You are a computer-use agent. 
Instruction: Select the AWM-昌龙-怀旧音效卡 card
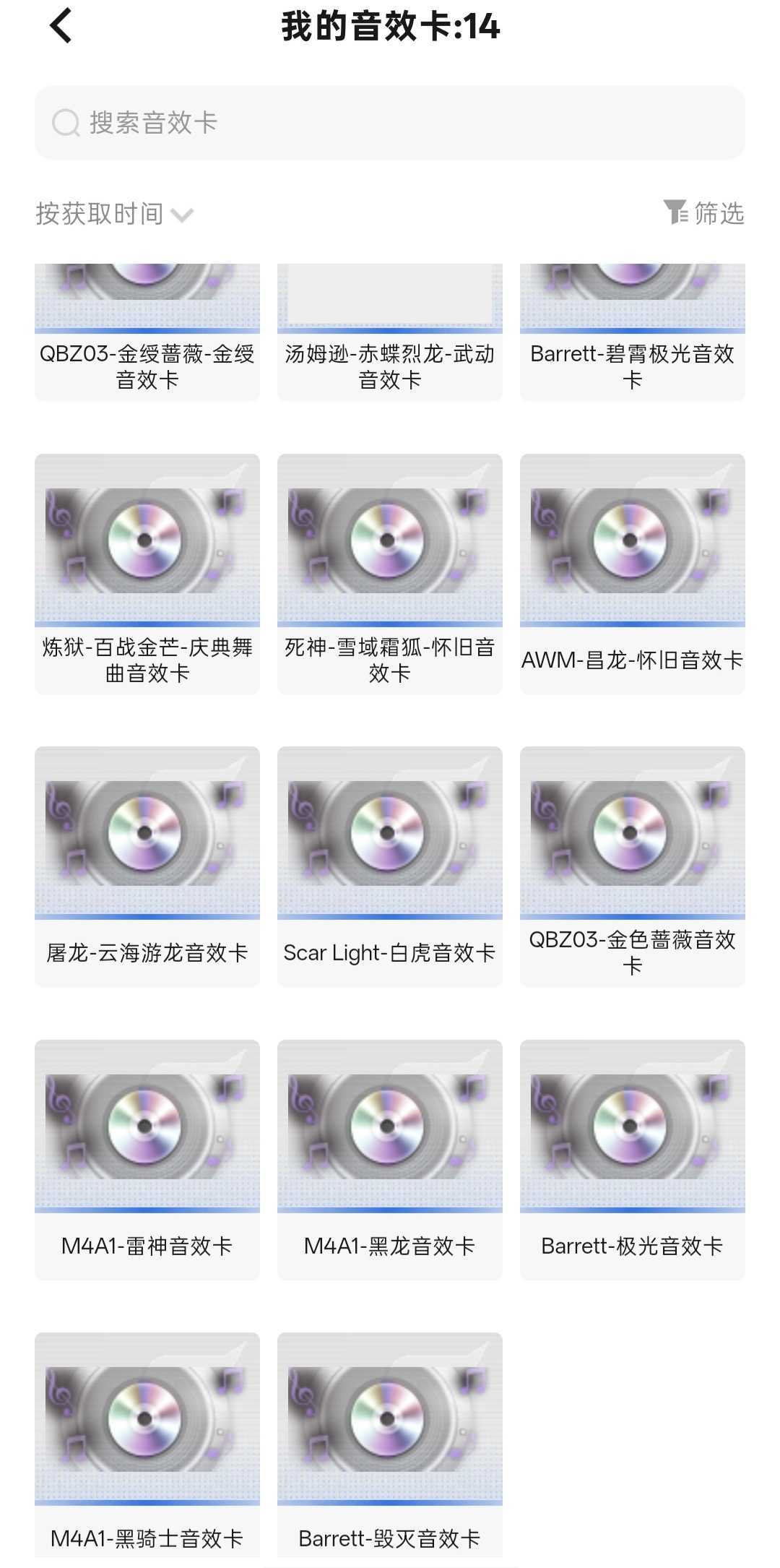[633, 574]
